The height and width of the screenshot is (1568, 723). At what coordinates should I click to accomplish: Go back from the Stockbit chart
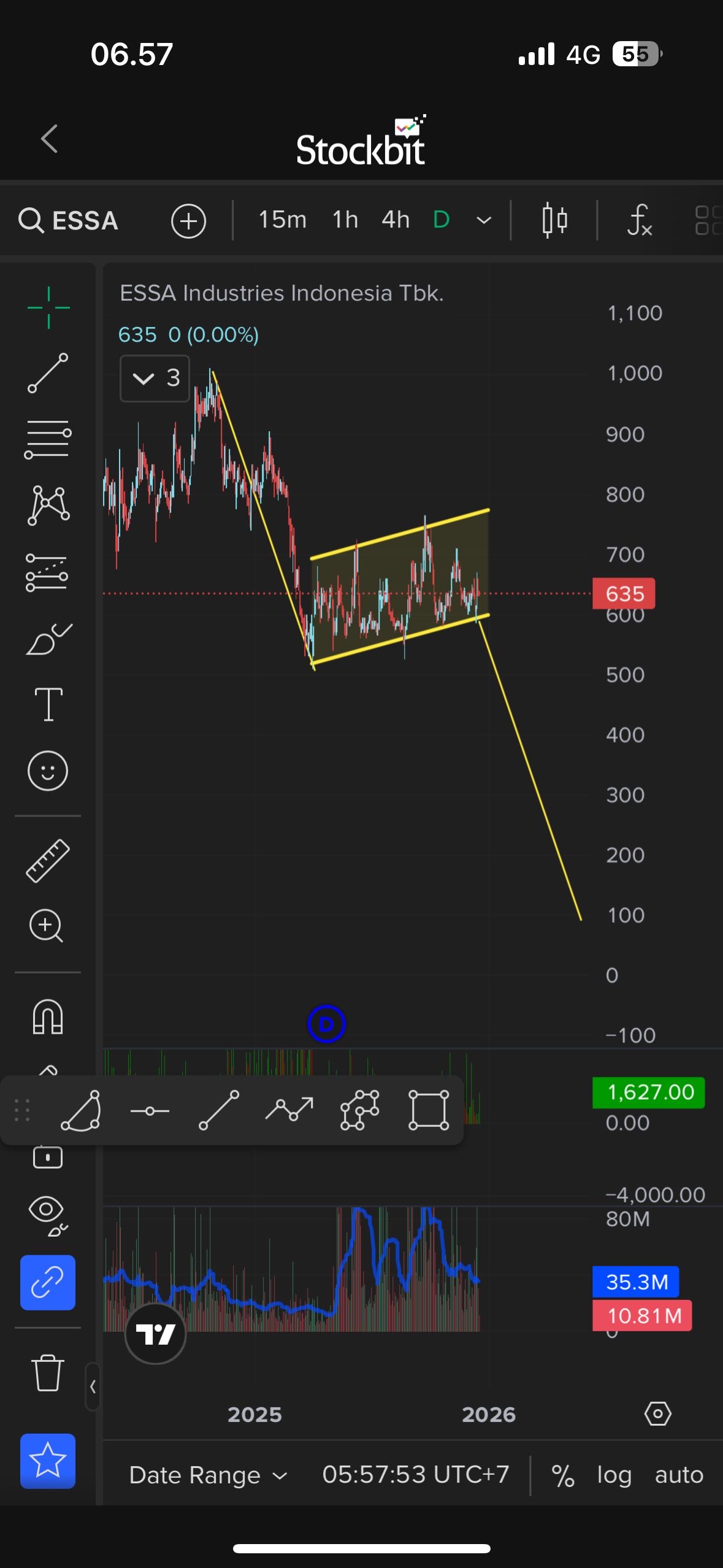tap(50, 139)
